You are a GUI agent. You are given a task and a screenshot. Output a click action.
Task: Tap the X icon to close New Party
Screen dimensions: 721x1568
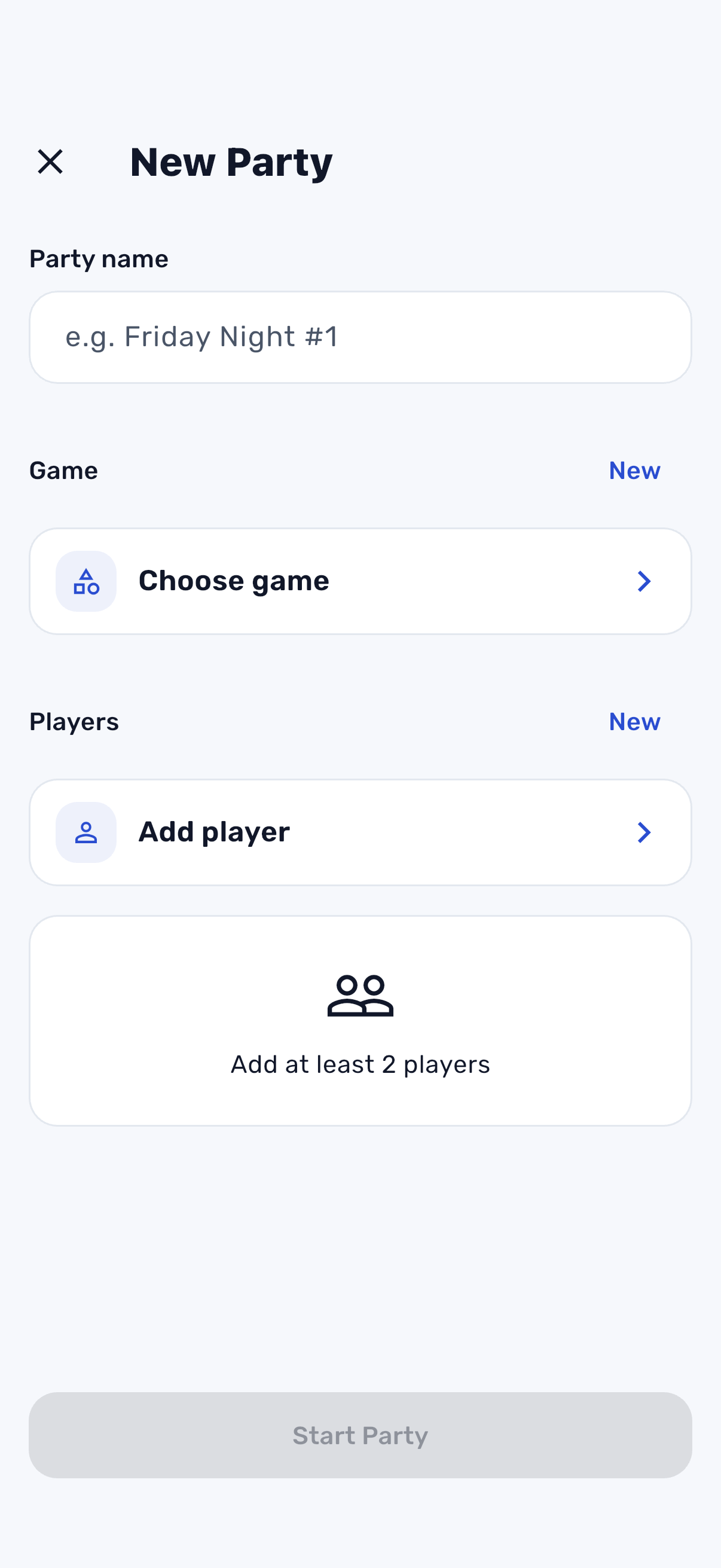pos(50,161)
